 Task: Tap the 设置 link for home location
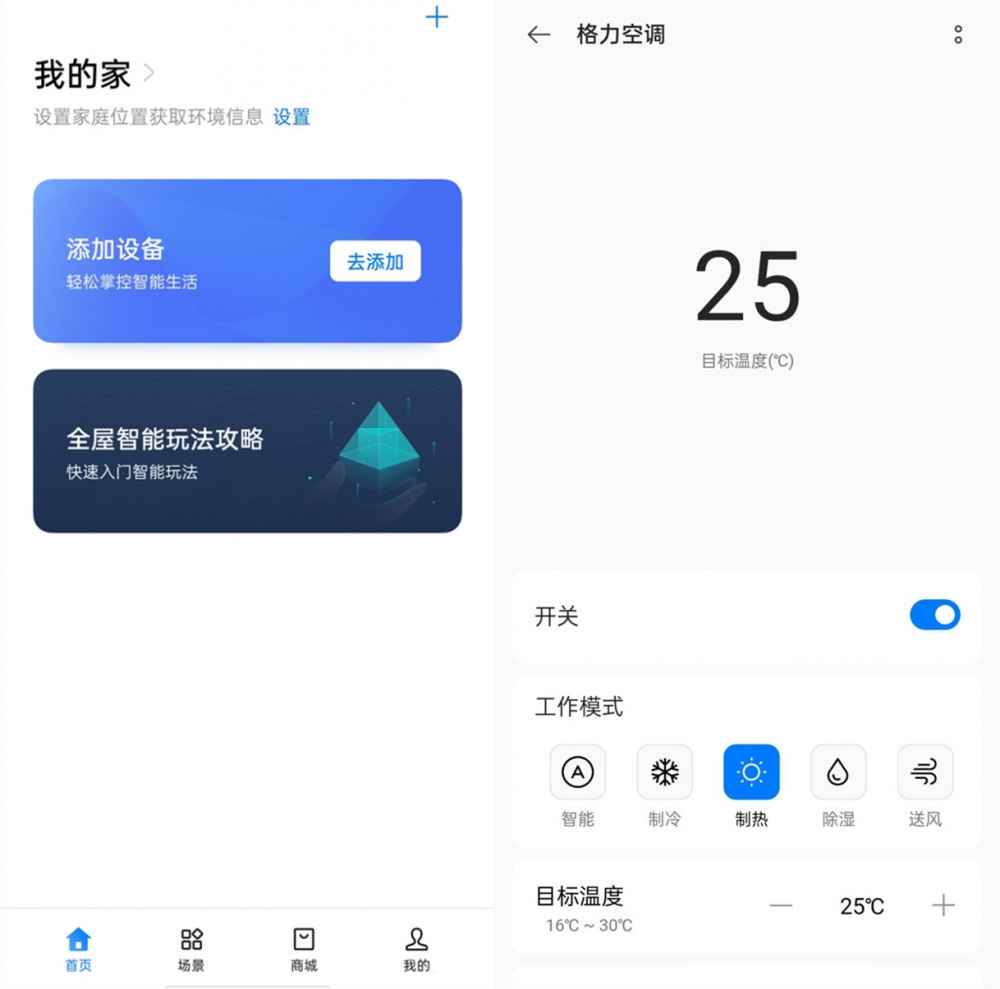tap(291, 117)
